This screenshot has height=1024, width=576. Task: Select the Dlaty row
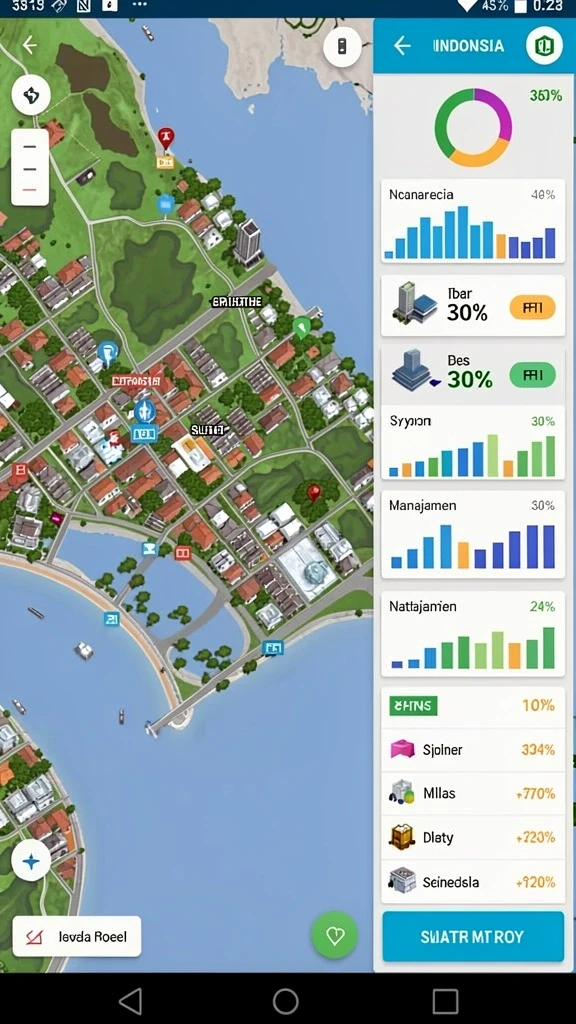pos(473,837)
